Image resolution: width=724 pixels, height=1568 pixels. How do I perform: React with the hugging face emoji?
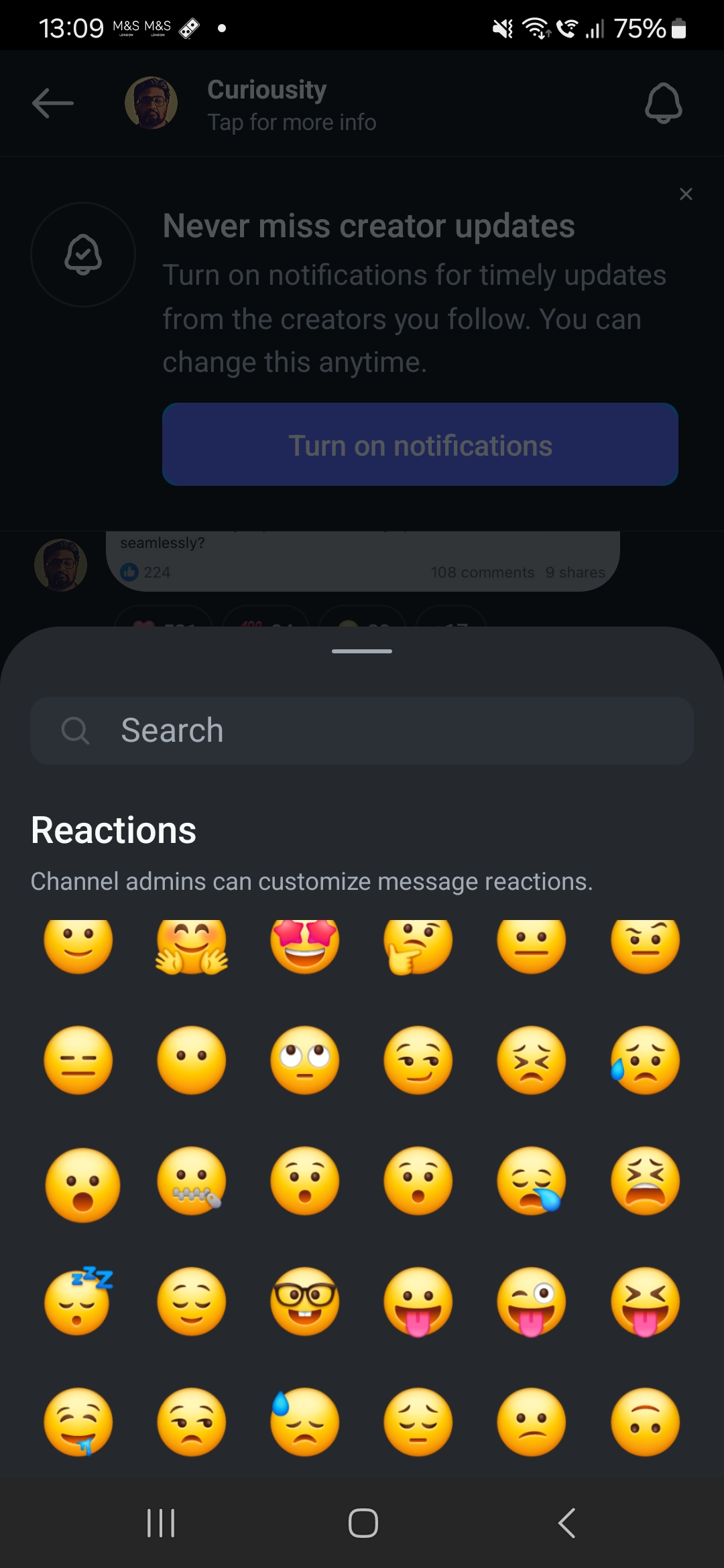pyautogui.click(x=192, y=943)
